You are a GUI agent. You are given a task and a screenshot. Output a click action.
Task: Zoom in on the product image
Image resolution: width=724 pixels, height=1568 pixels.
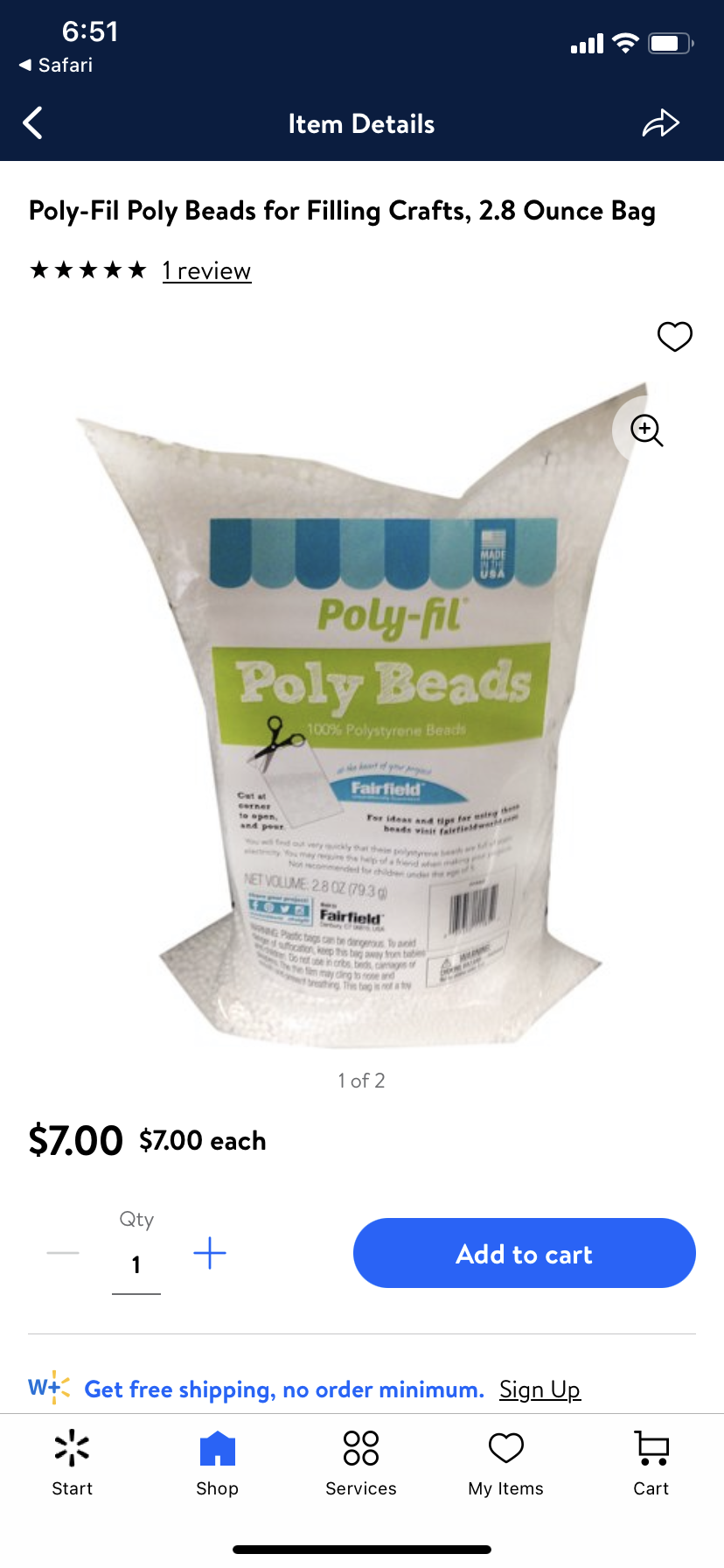tap(647, 430)
